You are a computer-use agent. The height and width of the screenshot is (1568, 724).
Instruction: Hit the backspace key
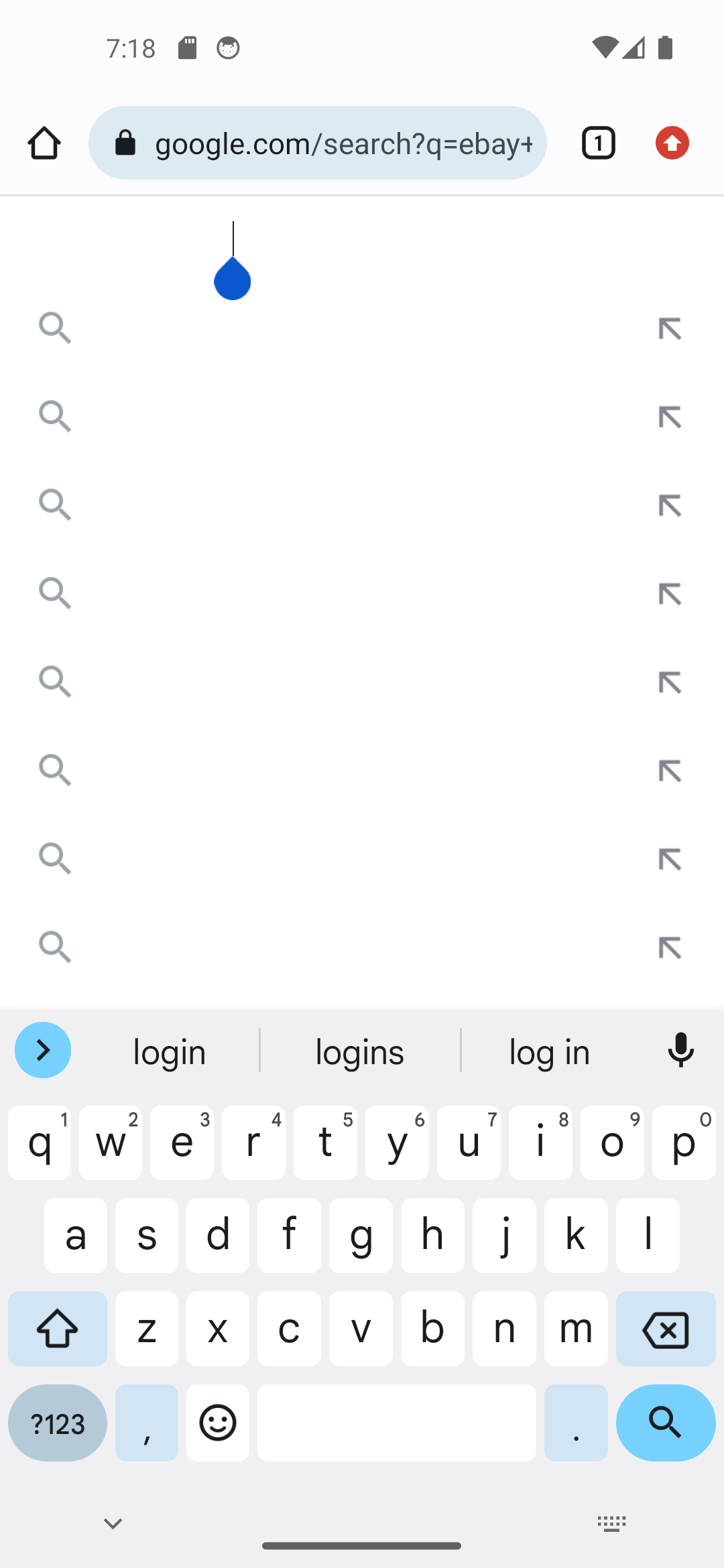(x=665, y=1329)
